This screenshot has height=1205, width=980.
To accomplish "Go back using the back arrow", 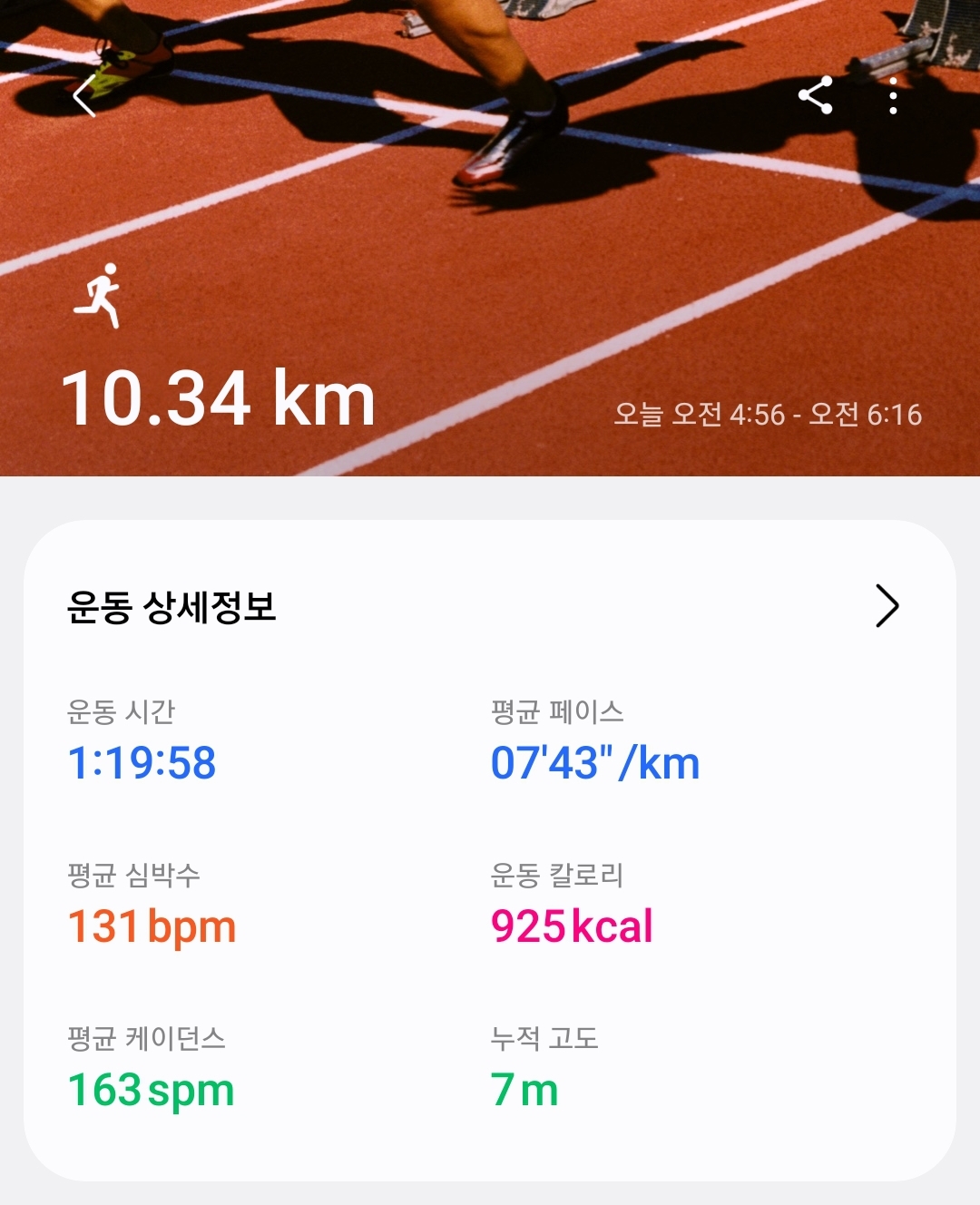I will tap(84, 95).
